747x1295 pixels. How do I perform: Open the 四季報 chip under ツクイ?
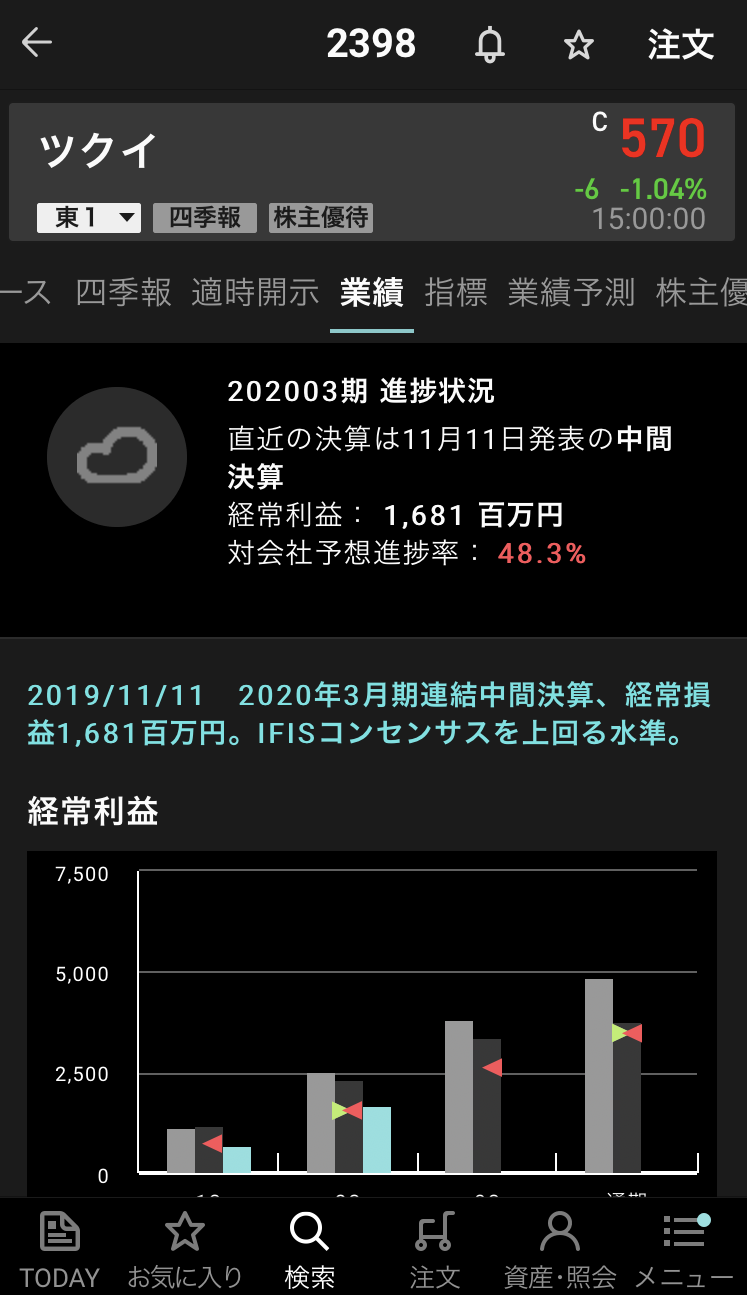205,217
